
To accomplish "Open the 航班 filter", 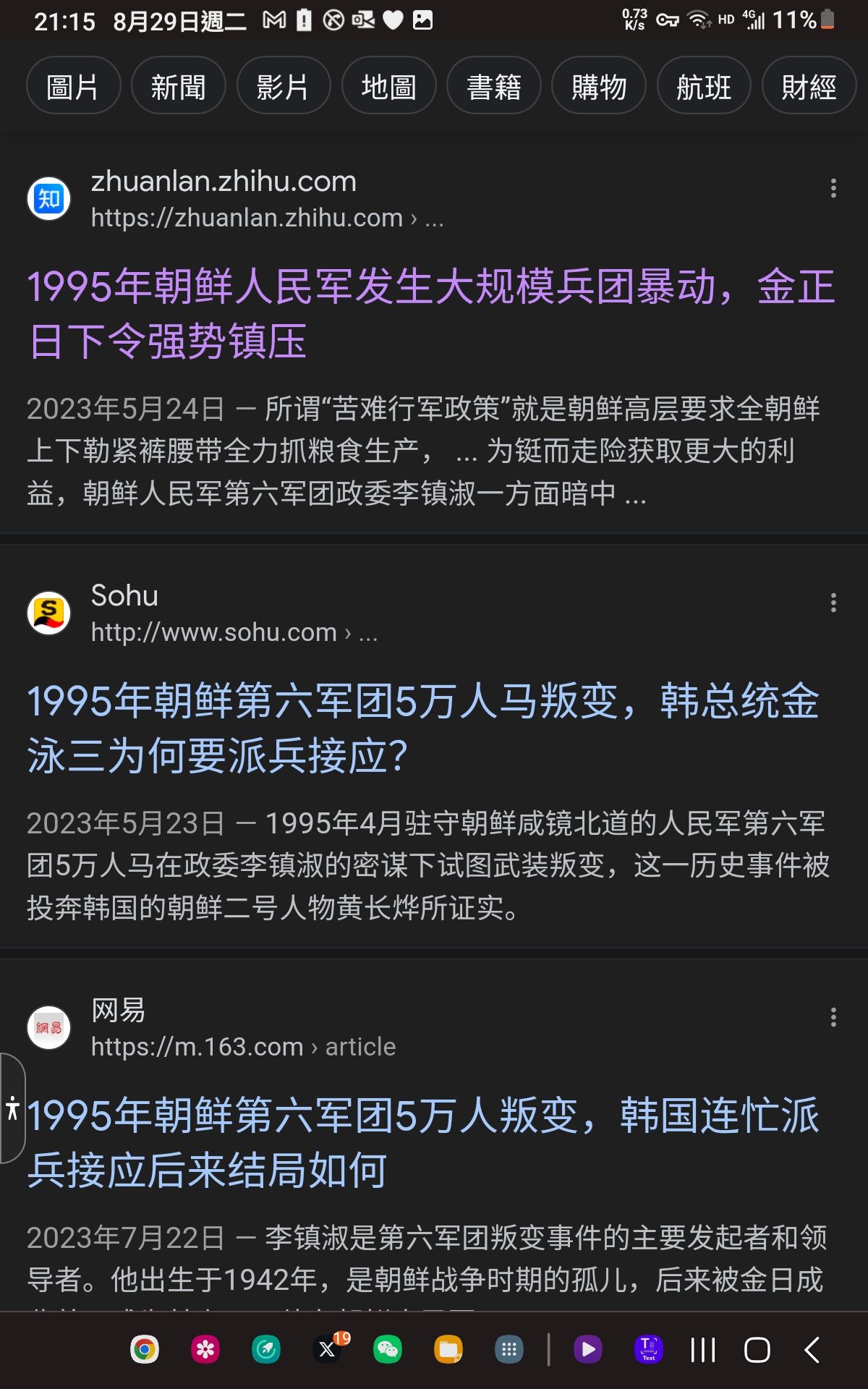I will click(x=704, y=87).
